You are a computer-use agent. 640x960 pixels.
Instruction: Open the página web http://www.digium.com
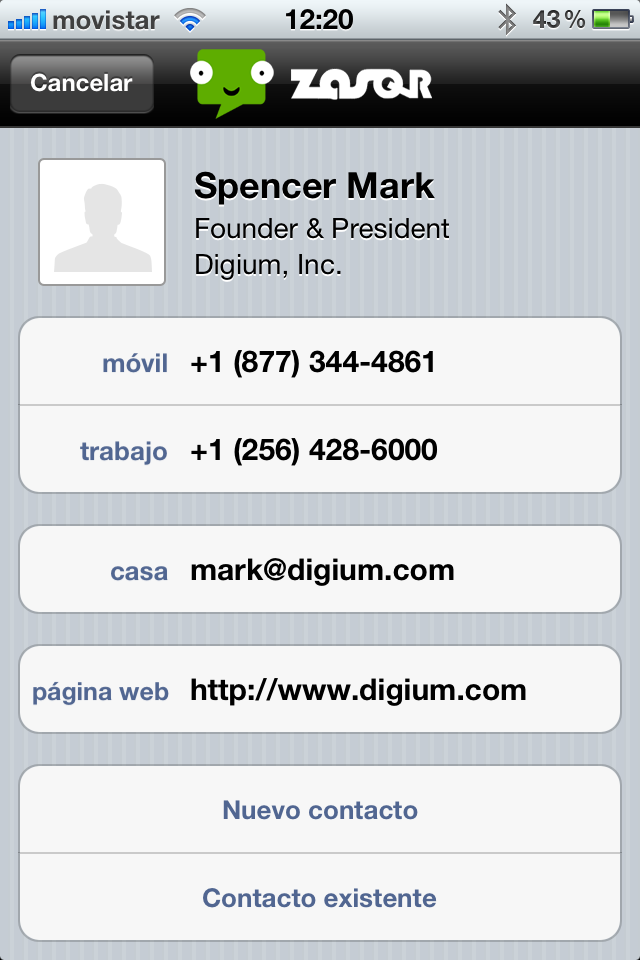pyautogui.click(x=320, y=690)
